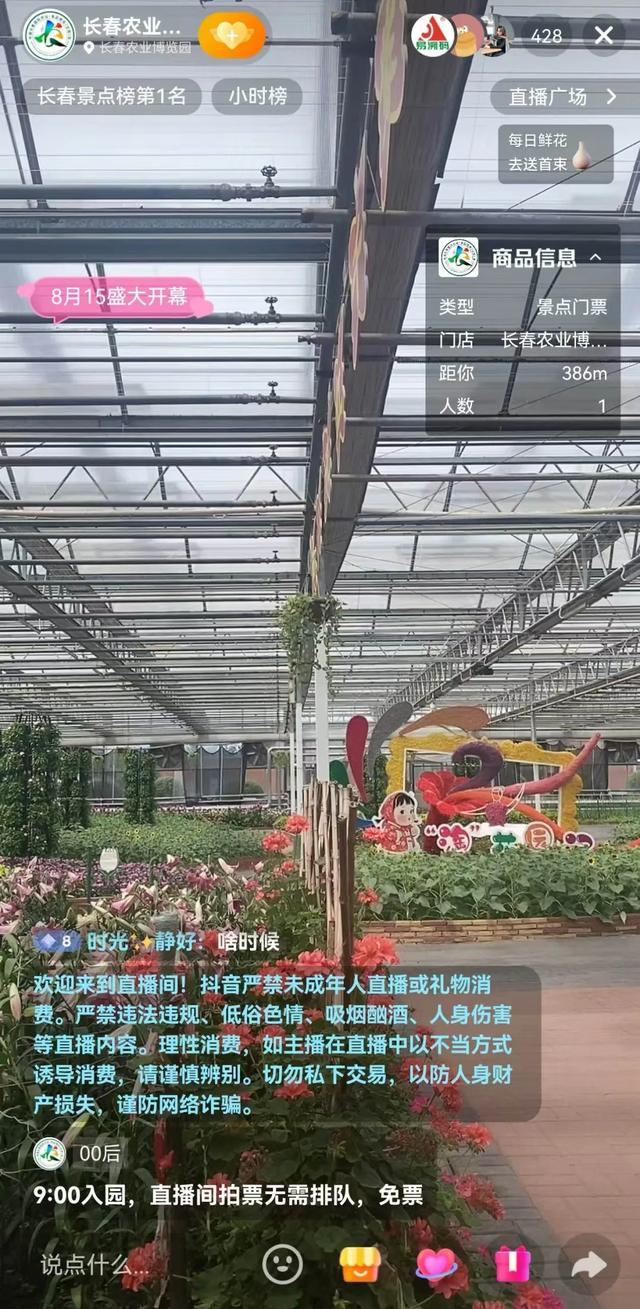The height and width of the screenshot is (1309, 640).
Task: Open the 每日鲜花 first bouquet task
Action: tap(555, 153)
